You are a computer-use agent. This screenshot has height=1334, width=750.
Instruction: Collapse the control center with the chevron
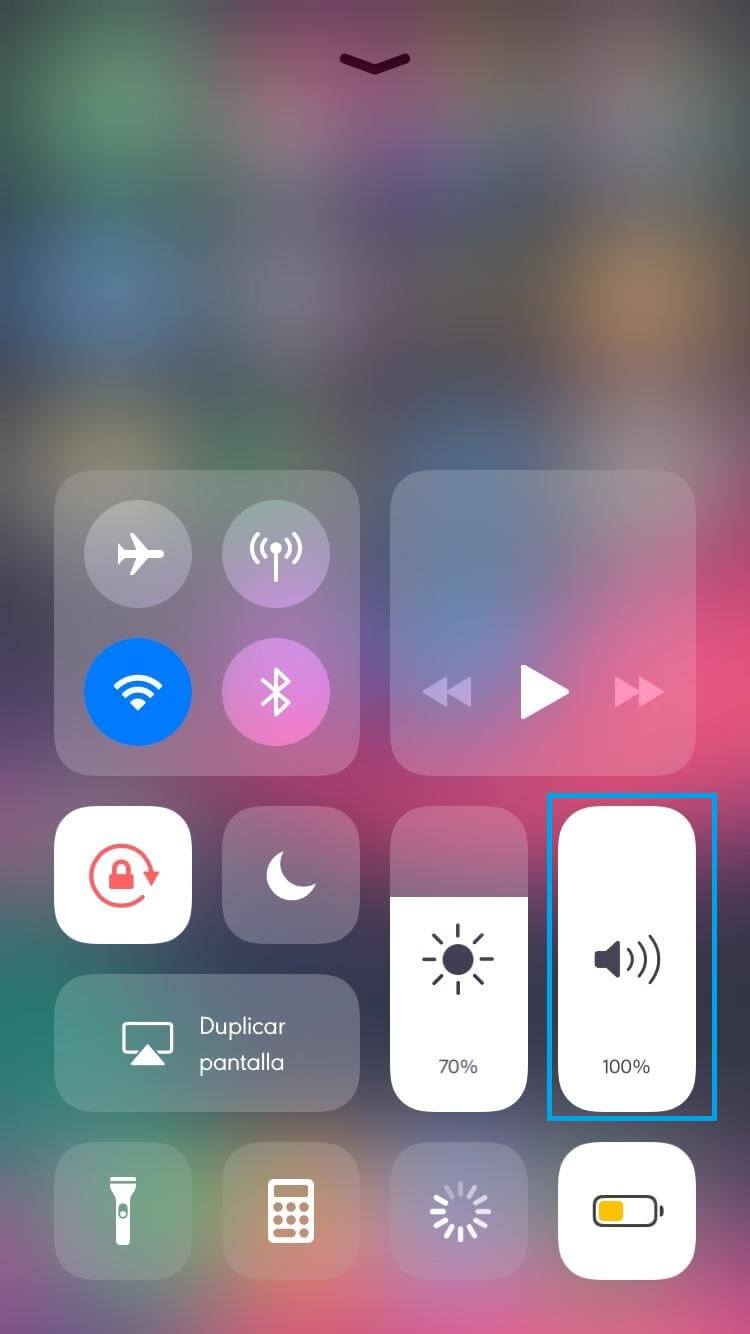(375, 63)
